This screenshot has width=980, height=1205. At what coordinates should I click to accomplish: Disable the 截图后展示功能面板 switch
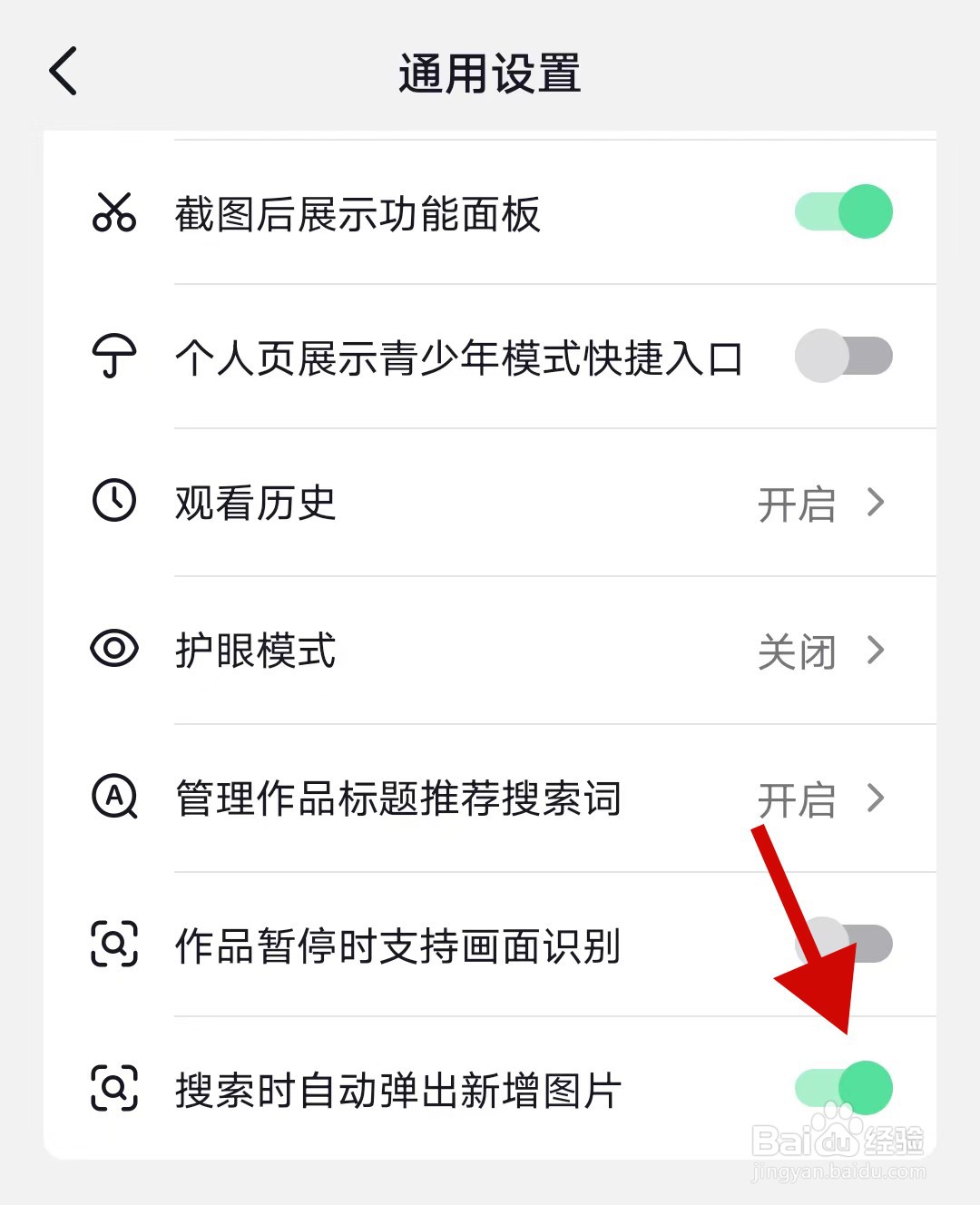tap(842, 211)
